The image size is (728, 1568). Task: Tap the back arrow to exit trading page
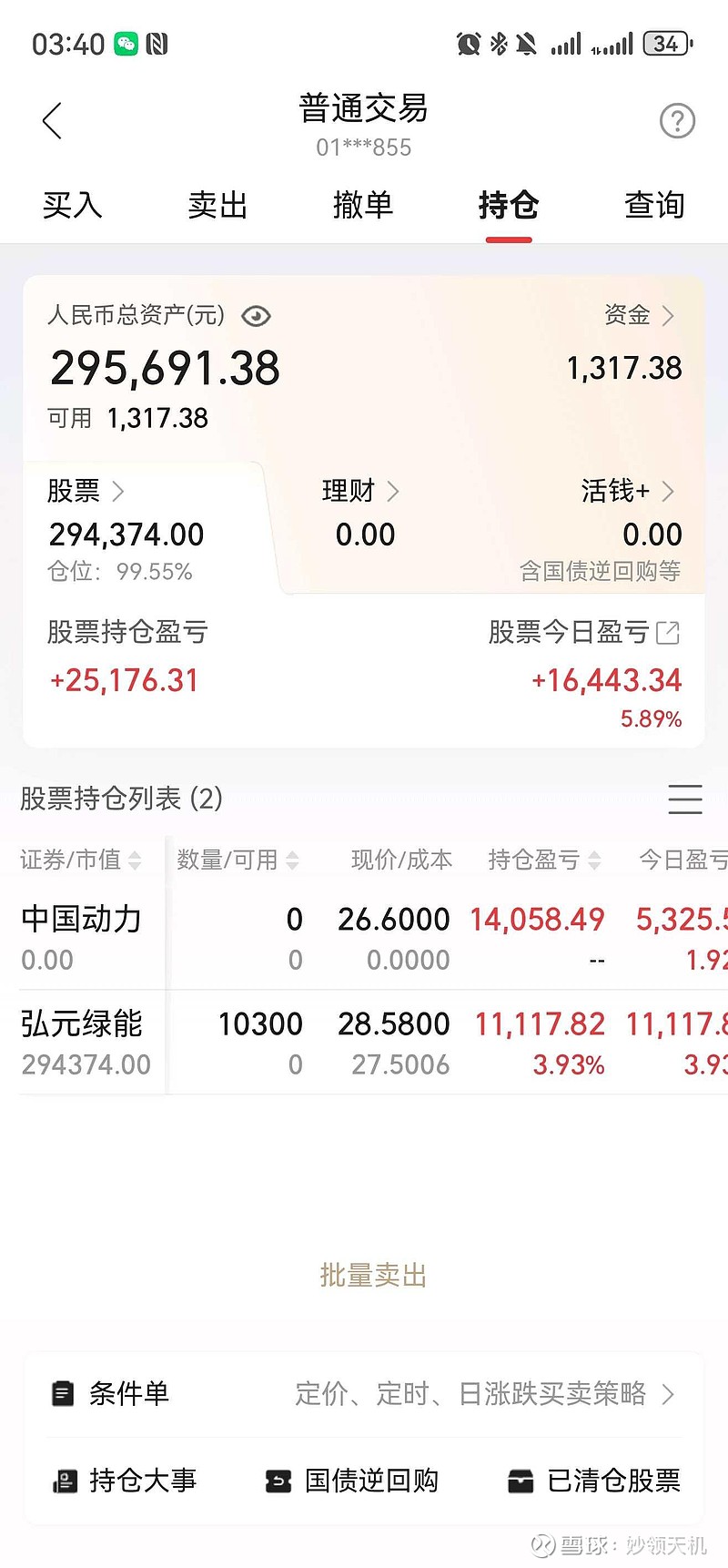51,120
